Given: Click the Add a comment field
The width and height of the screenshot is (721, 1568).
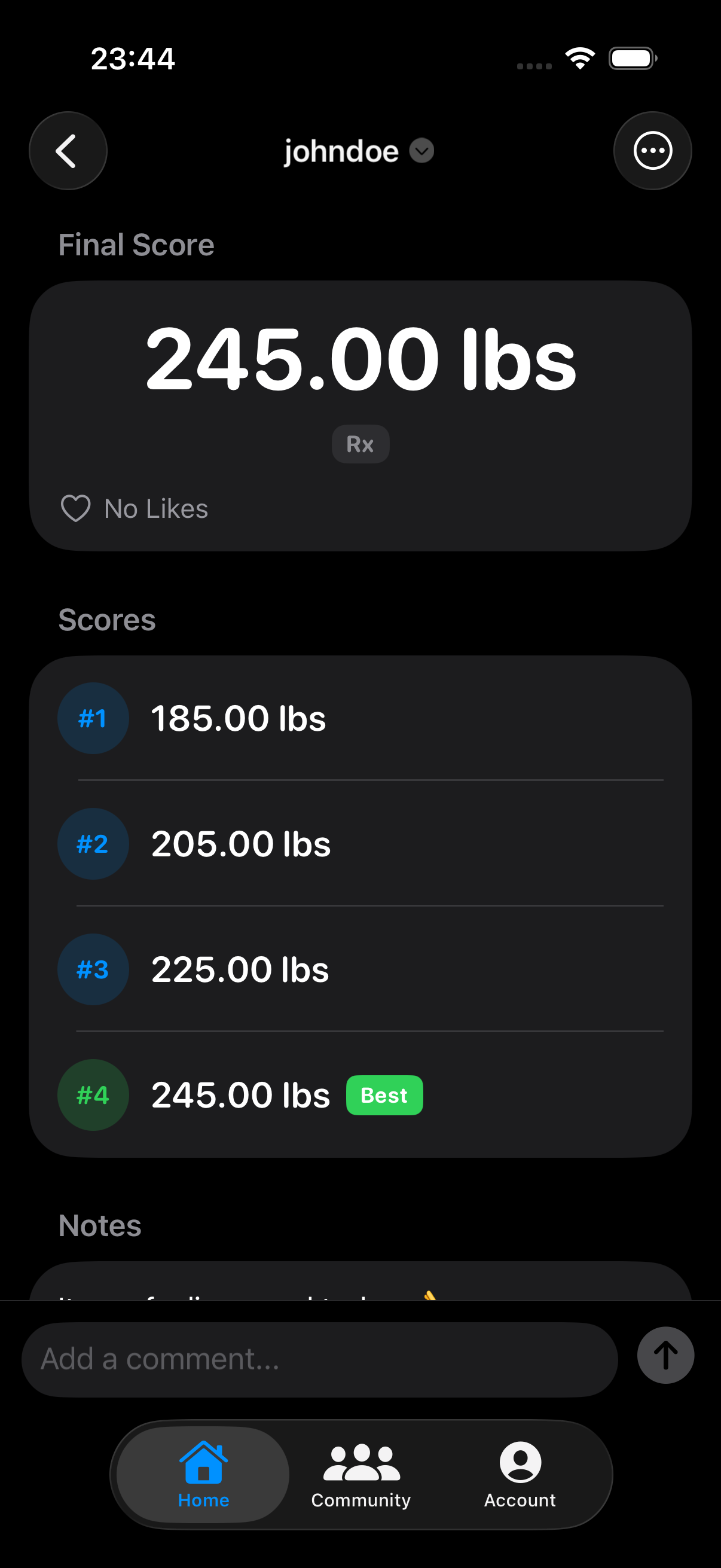Looking at the screenshot, I should tap(319, 1358).
